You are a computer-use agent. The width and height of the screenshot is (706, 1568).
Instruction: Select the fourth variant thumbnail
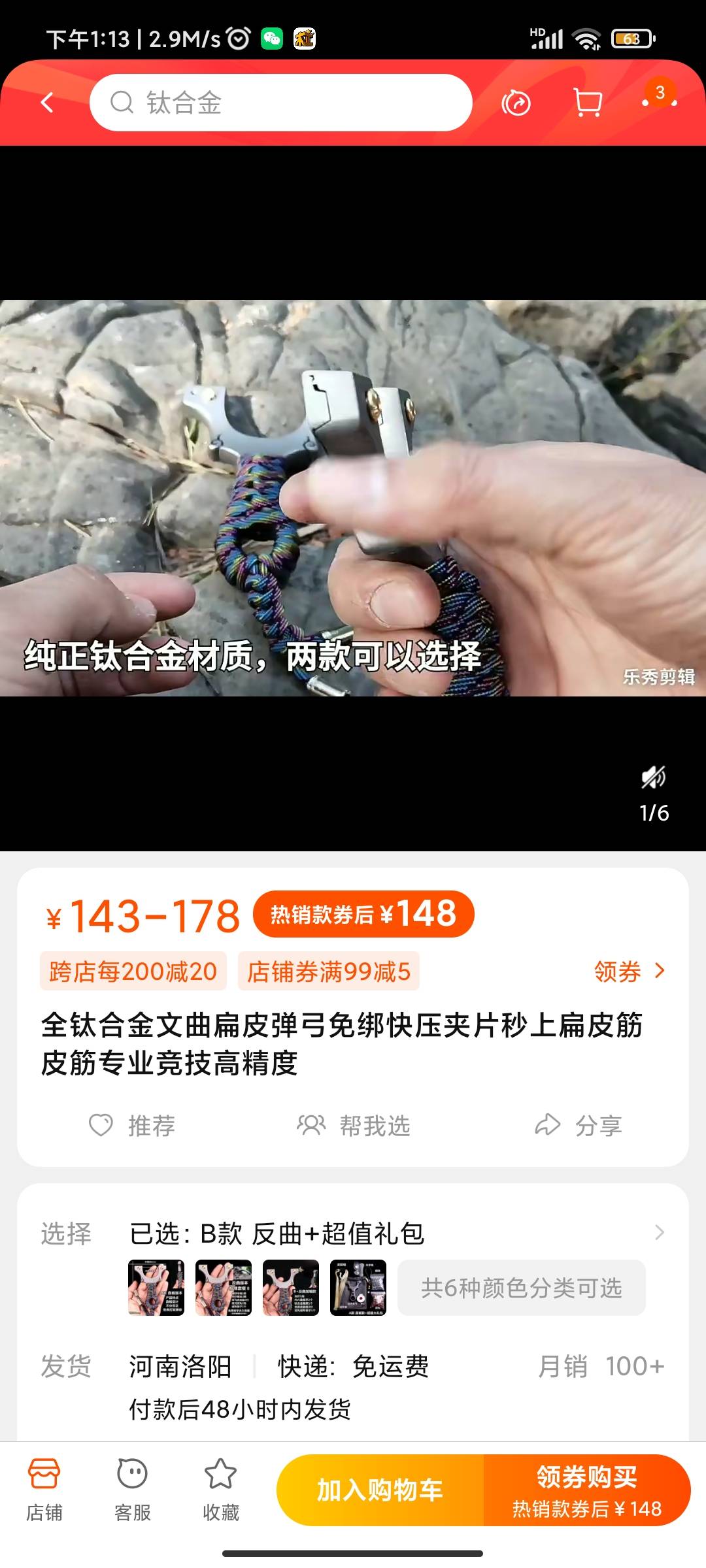coord(358,1288)
